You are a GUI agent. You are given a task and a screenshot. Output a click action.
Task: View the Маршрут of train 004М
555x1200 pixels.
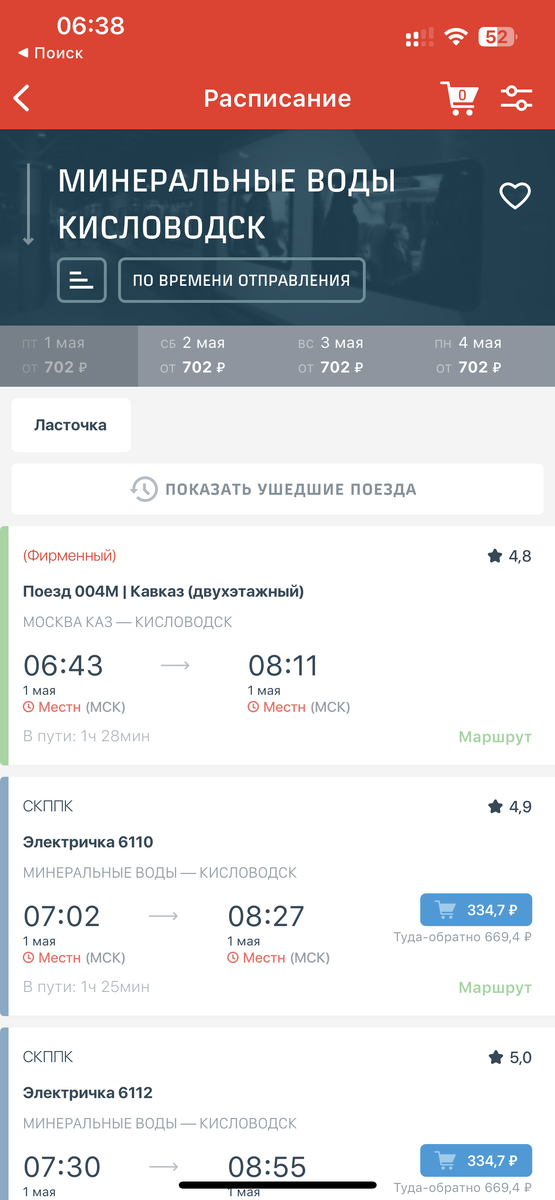click(495, 737)
